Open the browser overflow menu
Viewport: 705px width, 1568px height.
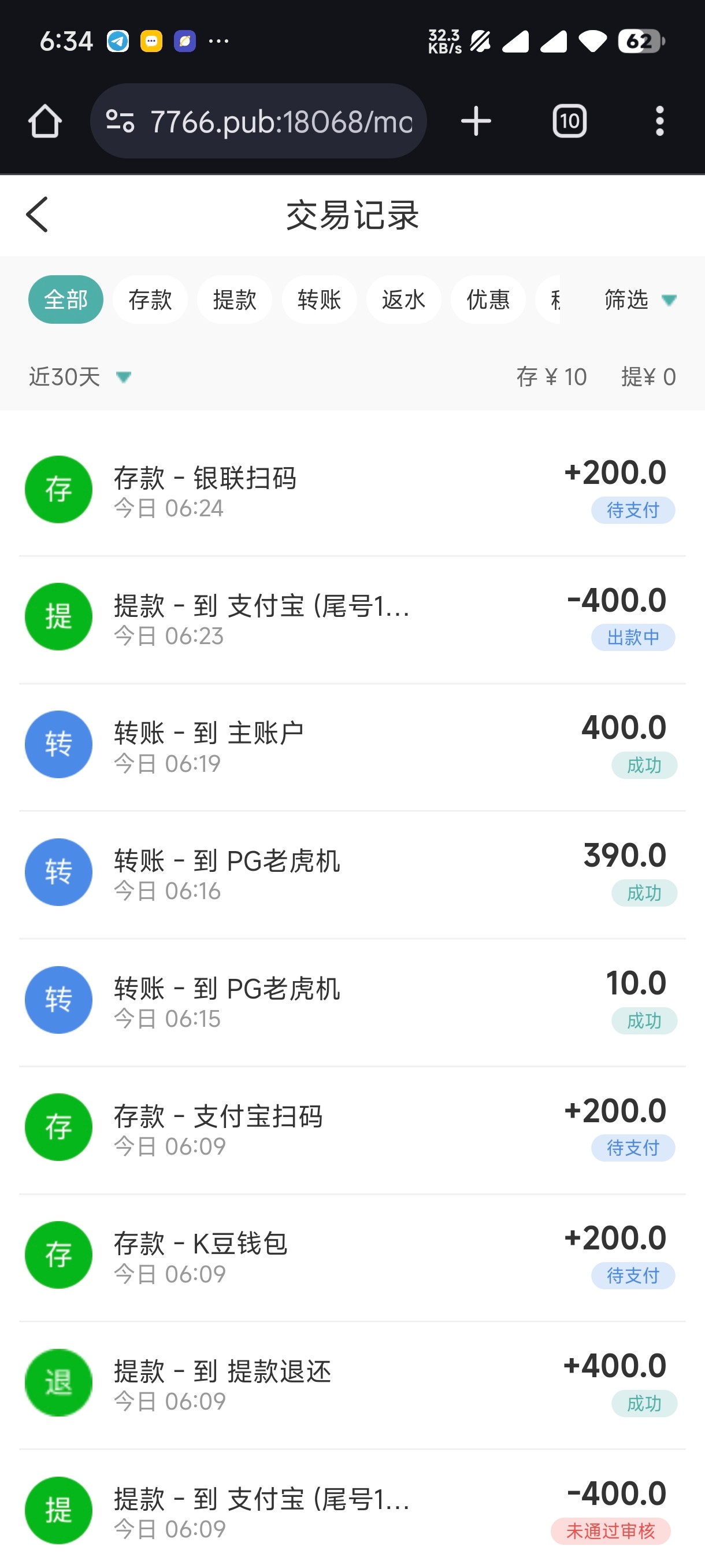pyautogui.click(x=659, y=121)
